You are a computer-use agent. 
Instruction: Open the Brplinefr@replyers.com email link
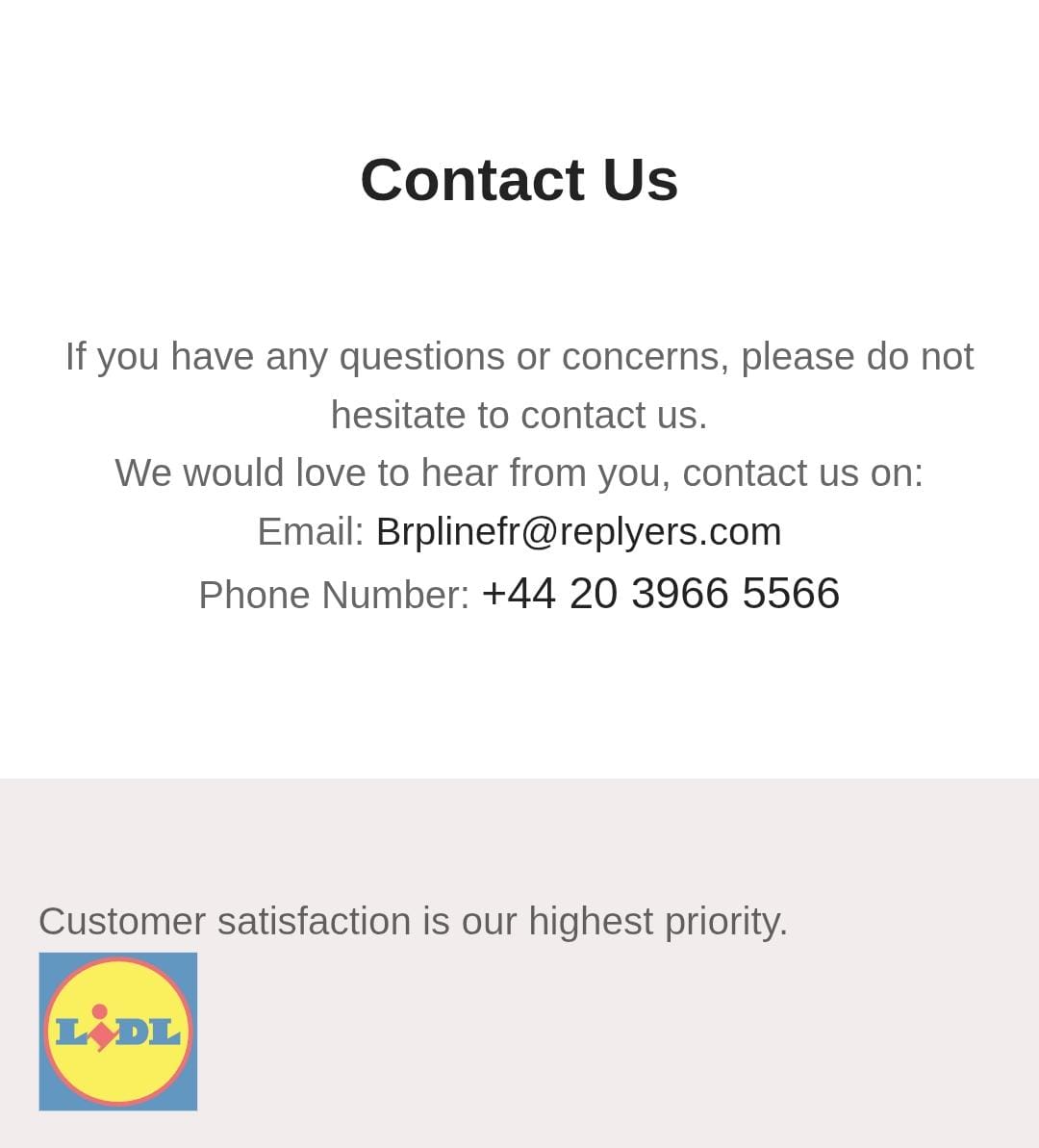coord(578,532)
